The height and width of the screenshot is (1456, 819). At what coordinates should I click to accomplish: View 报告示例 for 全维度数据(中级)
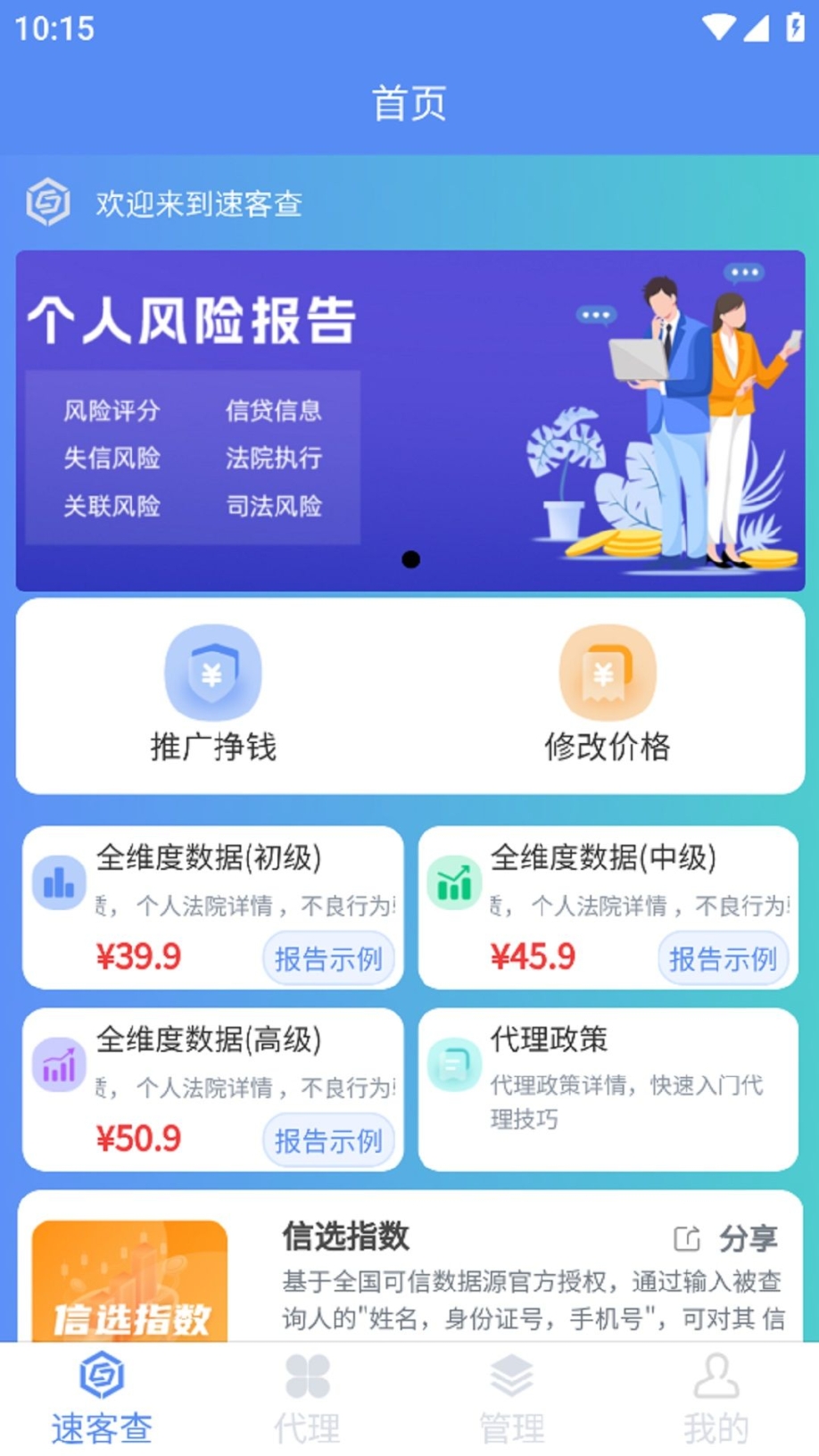click(x=723, y=959)
